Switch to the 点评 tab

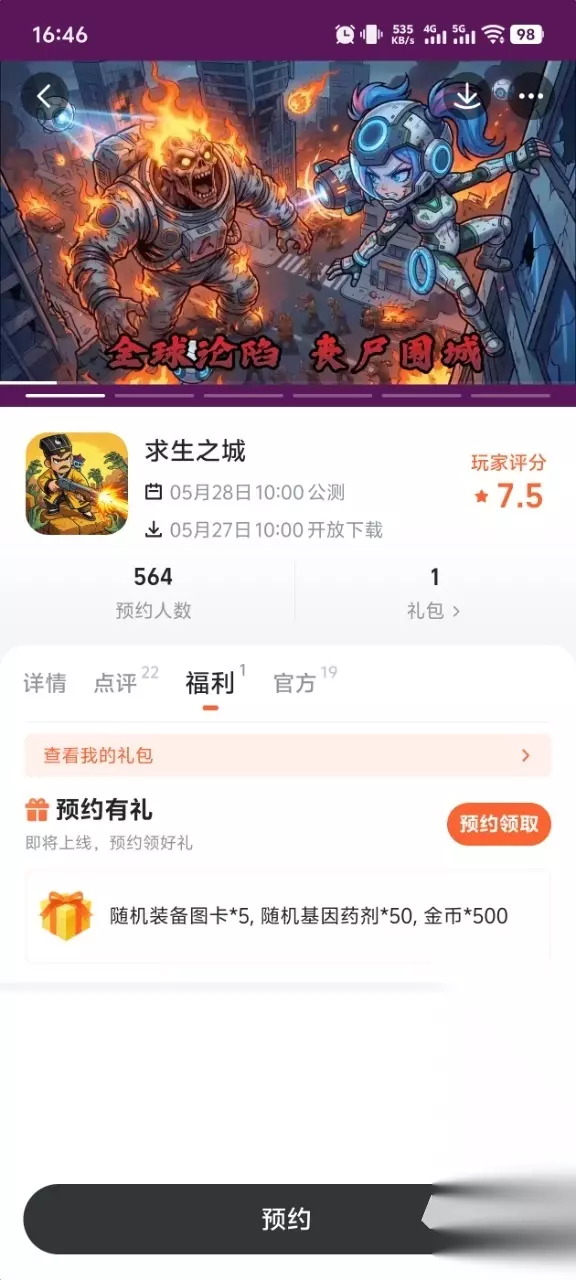[x=115, y=683]
